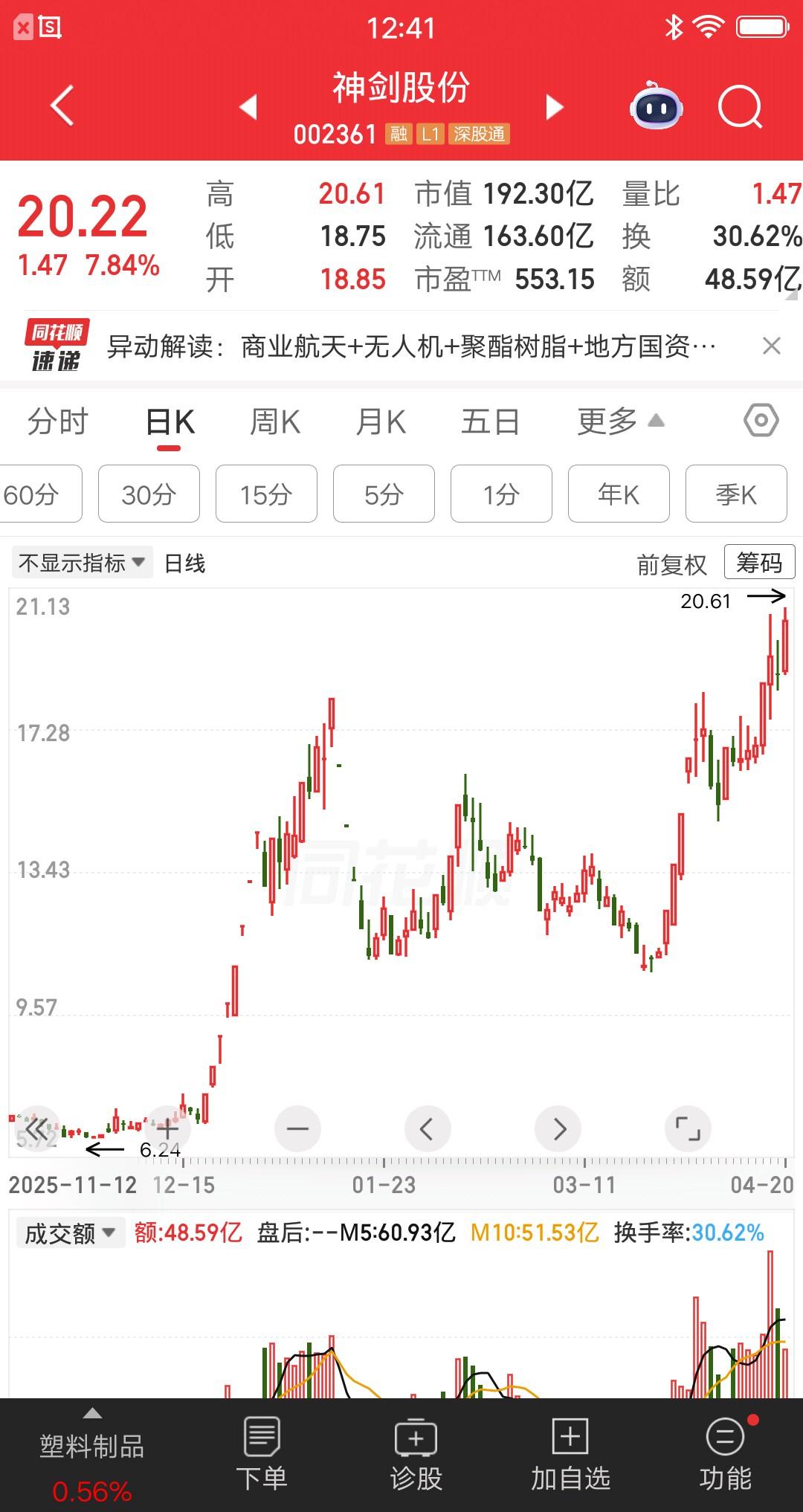Zoom out chart using minus icon
The width and height of the screenshot is (803, 1512).
point(297,1128)
